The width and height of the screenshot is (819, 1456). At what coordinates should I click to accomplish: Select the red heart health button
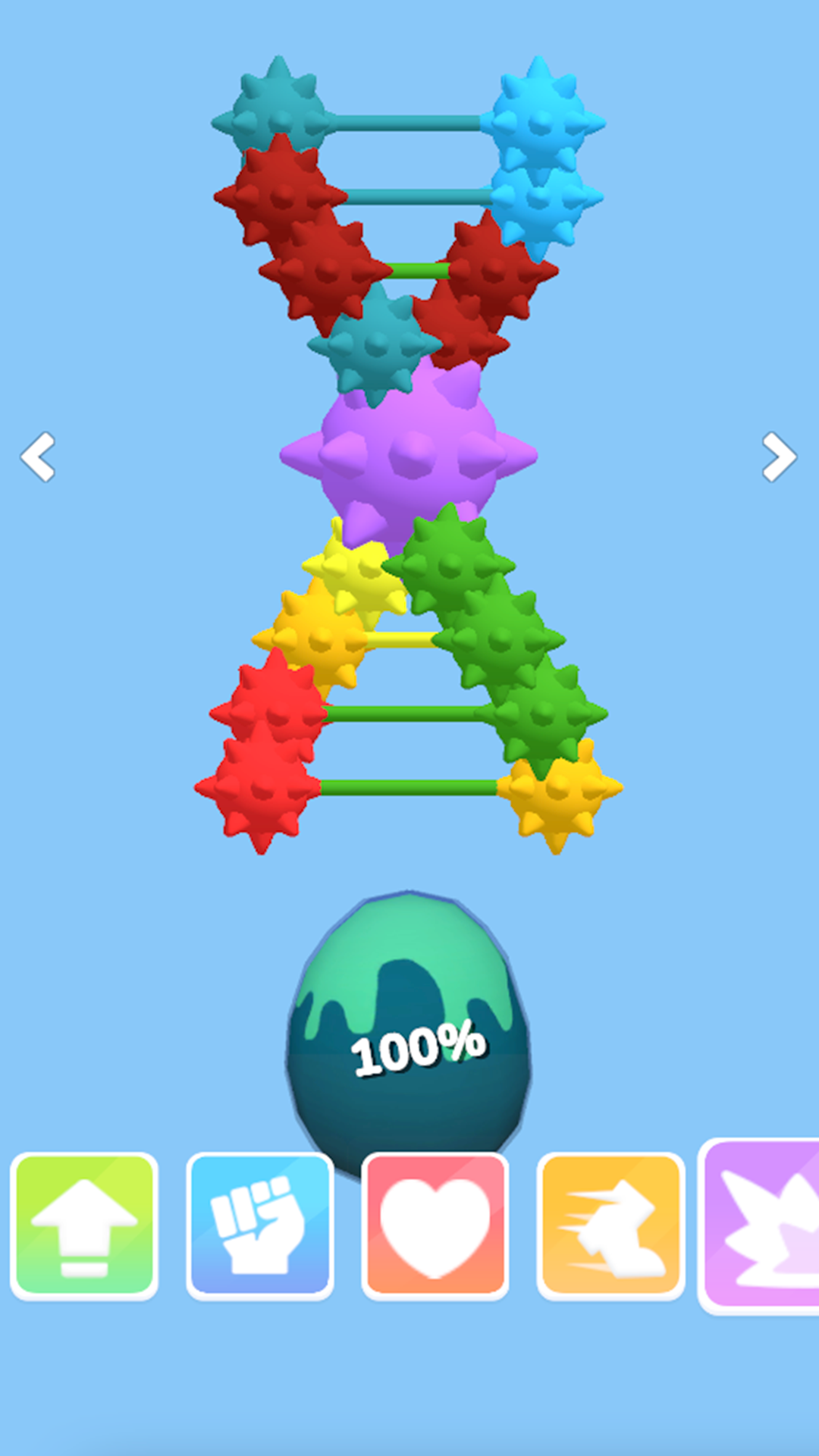435,1226
